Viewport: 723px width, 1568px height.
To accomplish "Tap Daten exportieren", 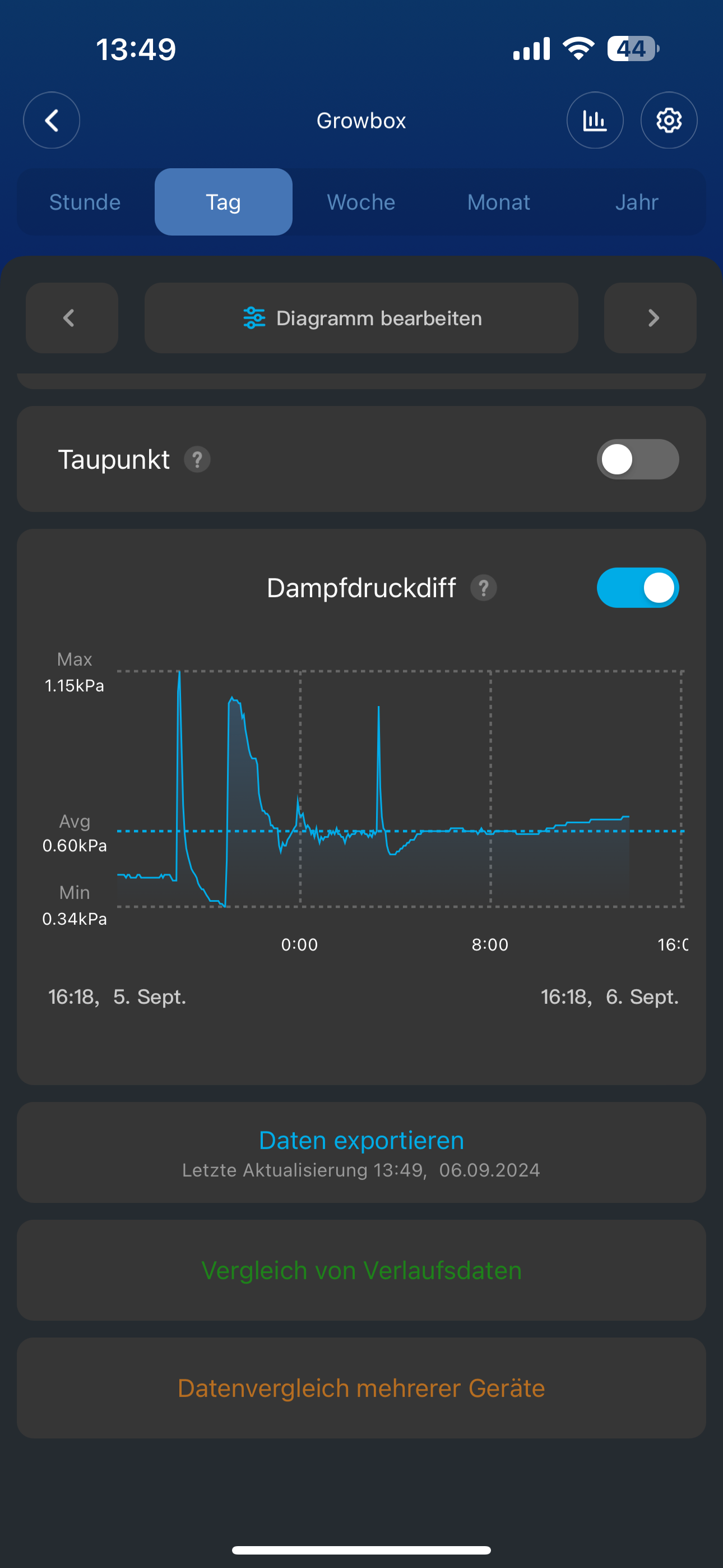I will pyautogui.click(x=361, y=1141).
